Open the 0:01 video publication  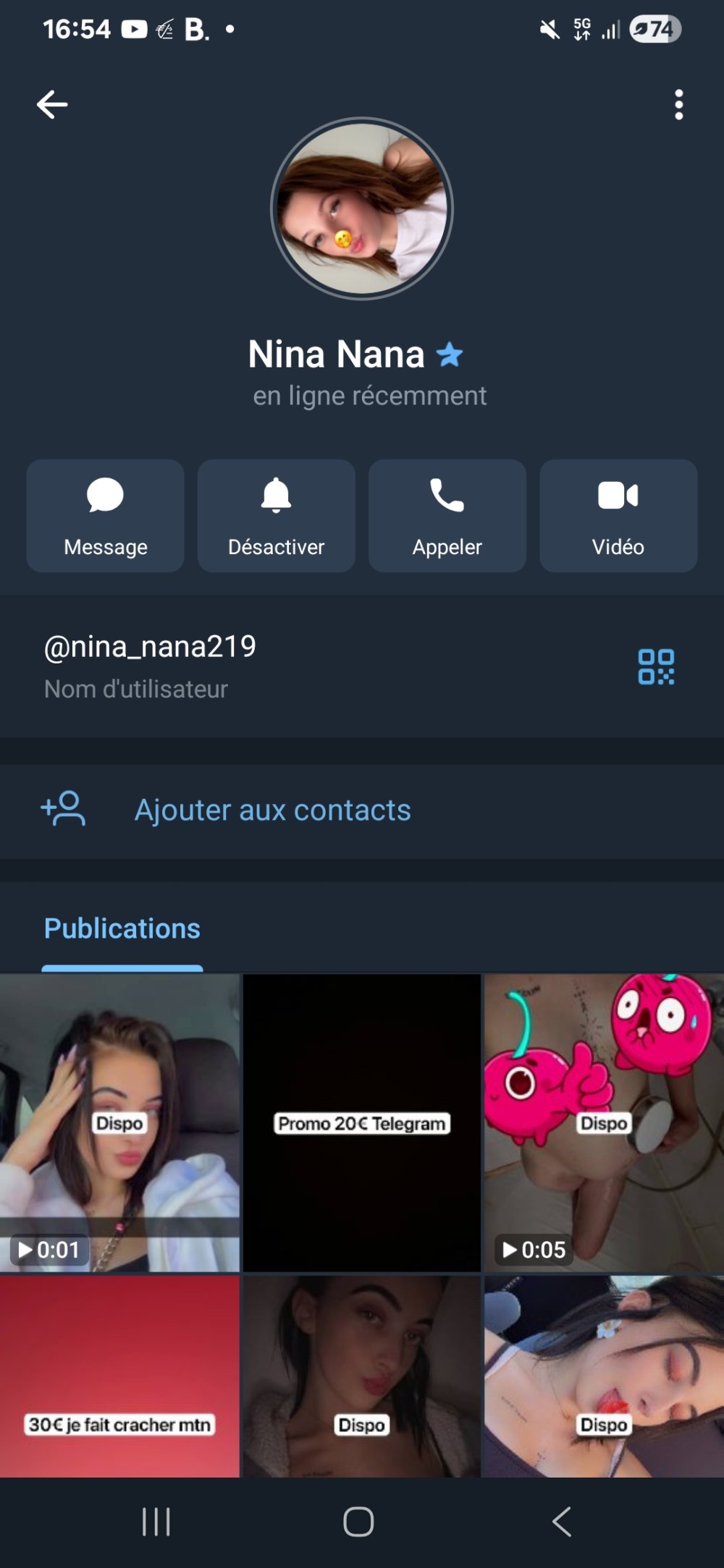point(119,1122)
